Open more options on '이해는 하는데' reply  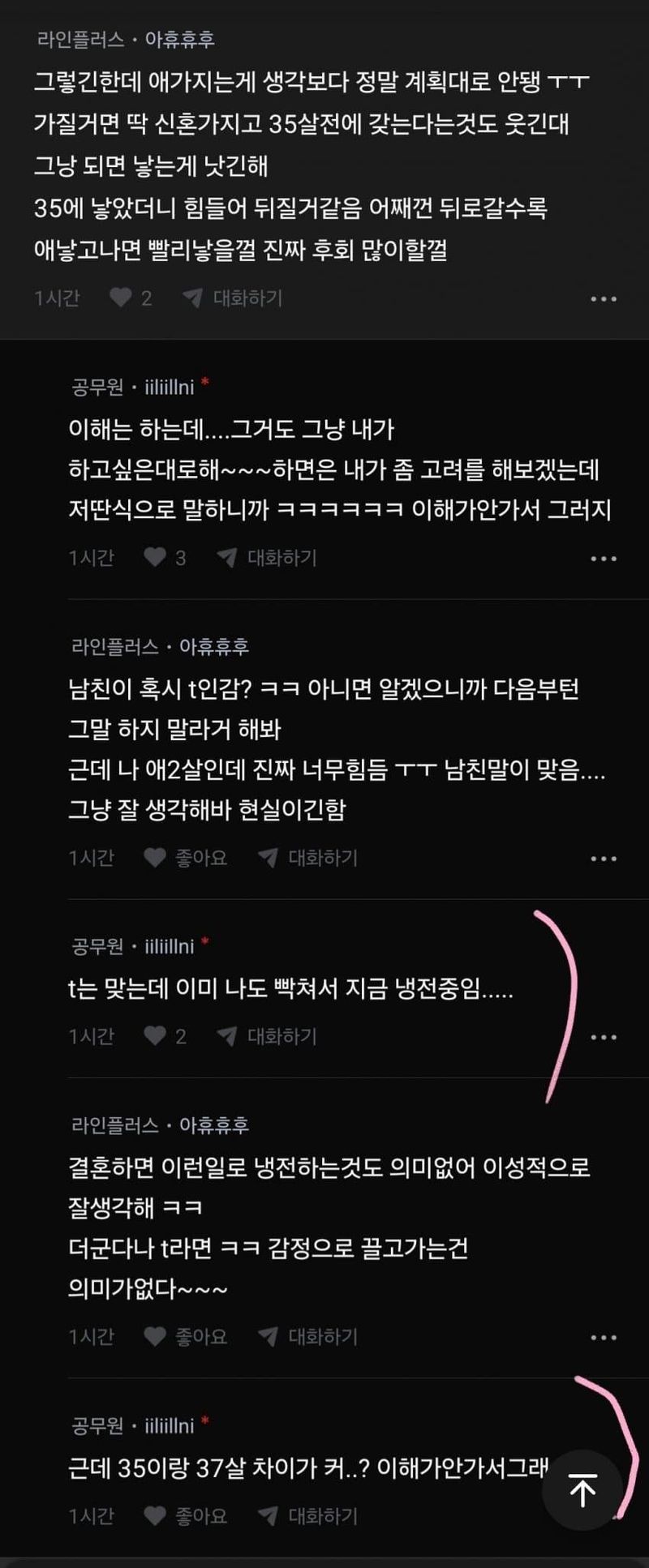coord(604,559)
